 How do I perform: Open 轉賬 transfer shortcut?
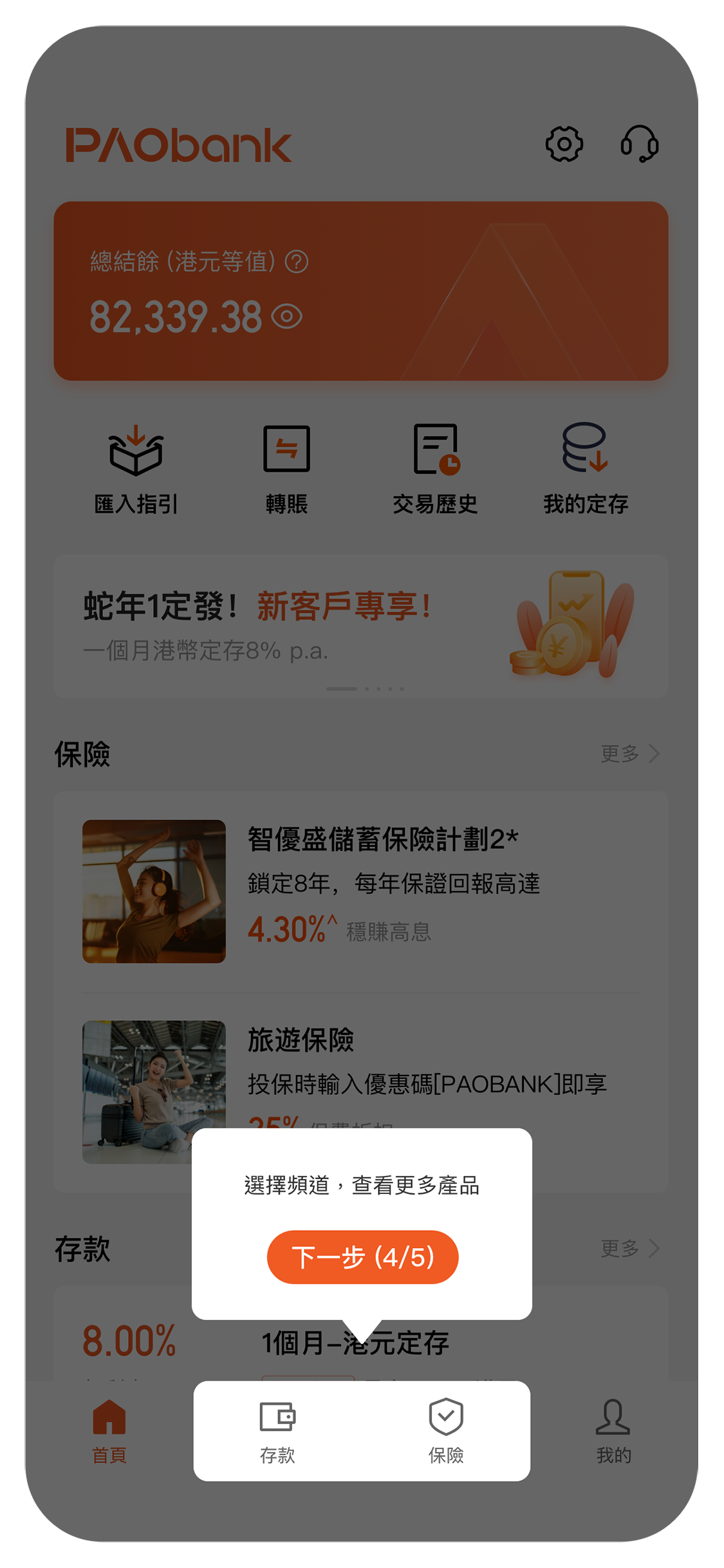point(286,469)
